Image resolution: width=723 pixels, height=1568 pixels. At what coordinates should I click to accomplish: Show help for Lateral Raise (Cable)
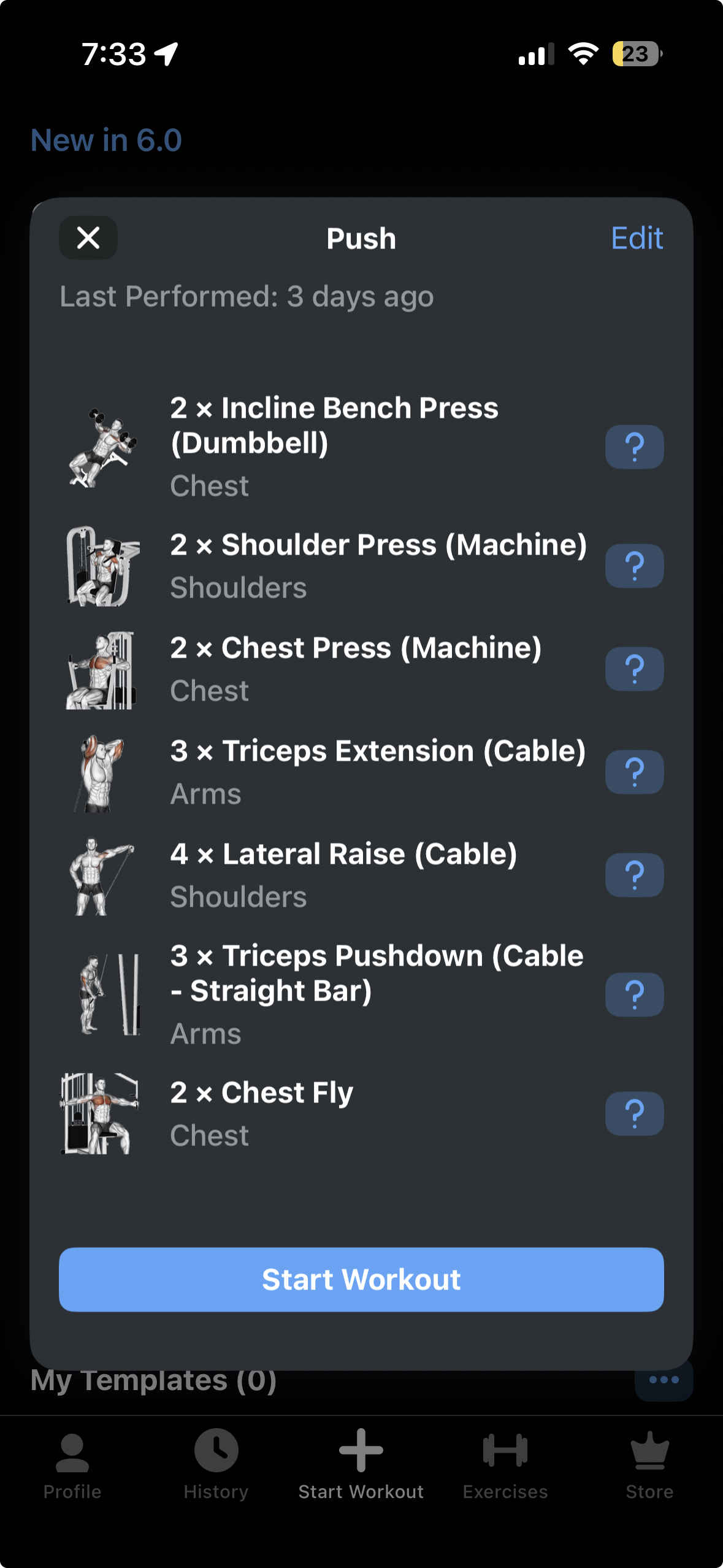[634, 875]
